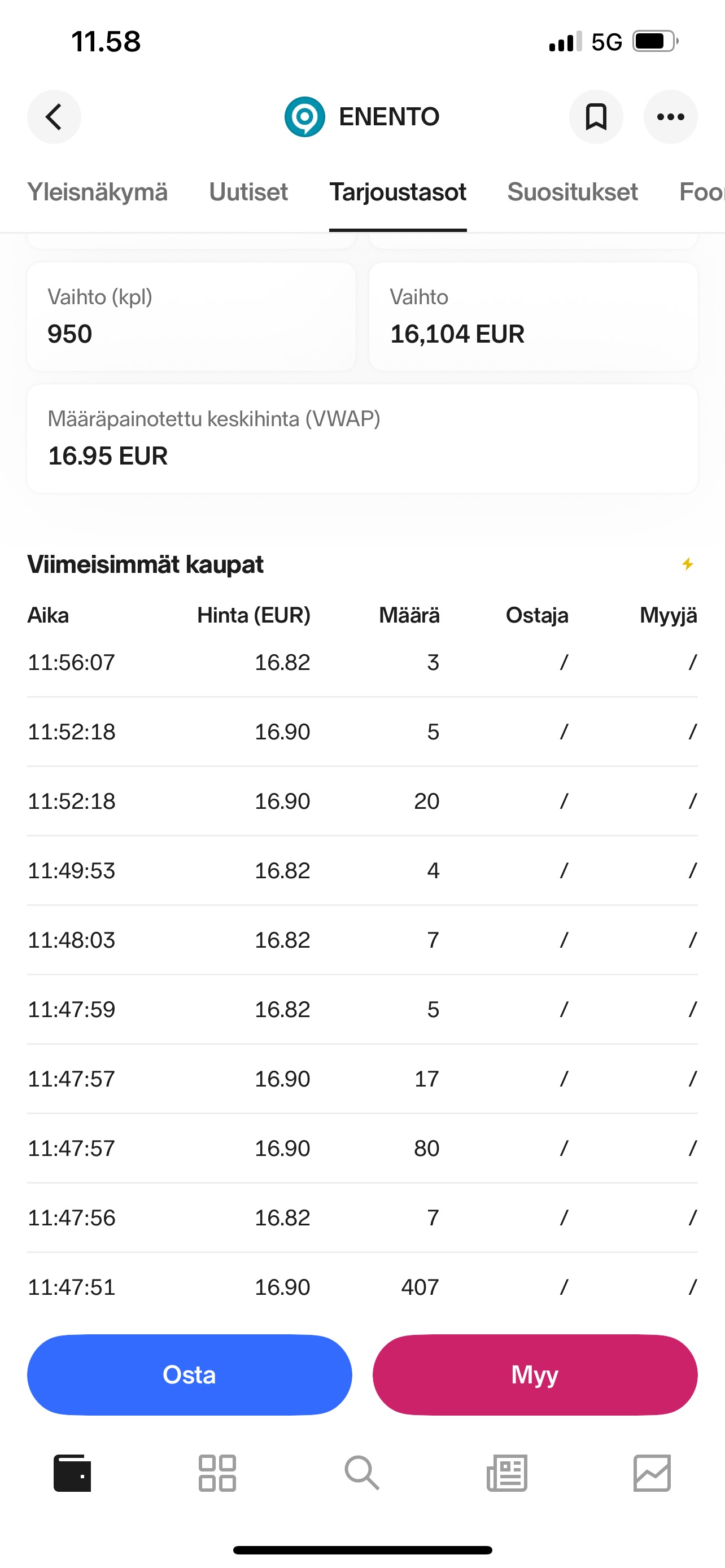Tap the Osta buy button

tap(189, 1375)
